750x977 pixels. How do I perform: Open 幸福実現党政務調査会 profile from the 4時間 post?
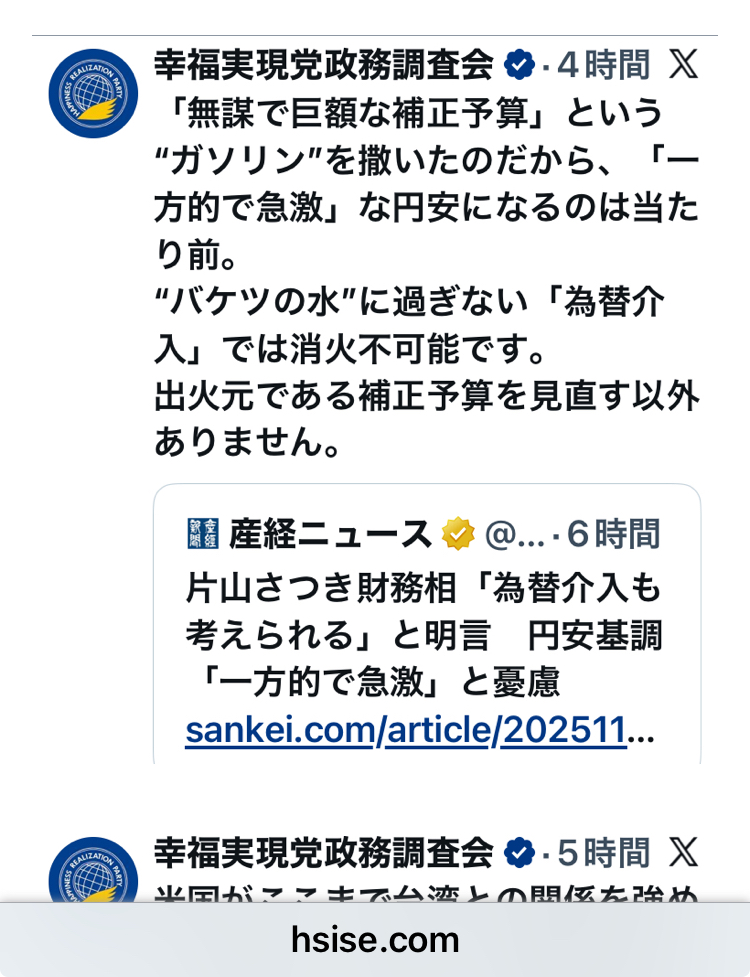point(323,66)
